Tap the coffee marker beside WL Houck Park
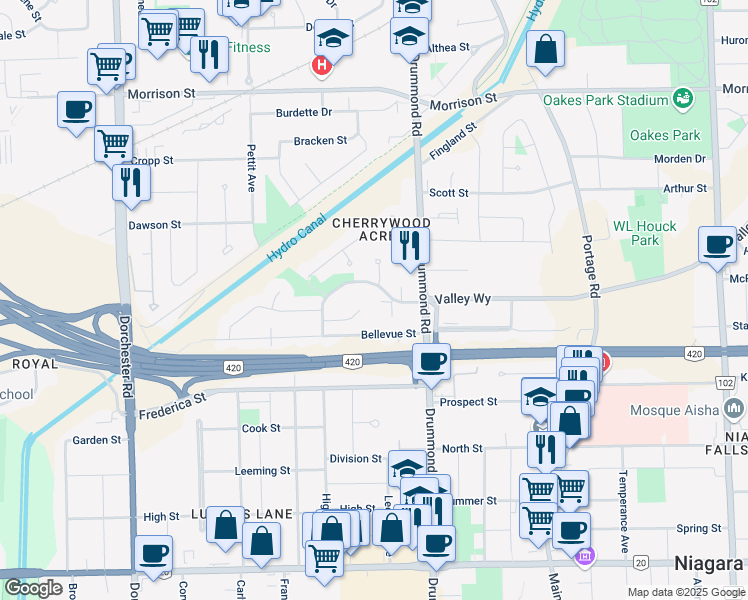This screenshot has height=600, width=748. (717, 248)
